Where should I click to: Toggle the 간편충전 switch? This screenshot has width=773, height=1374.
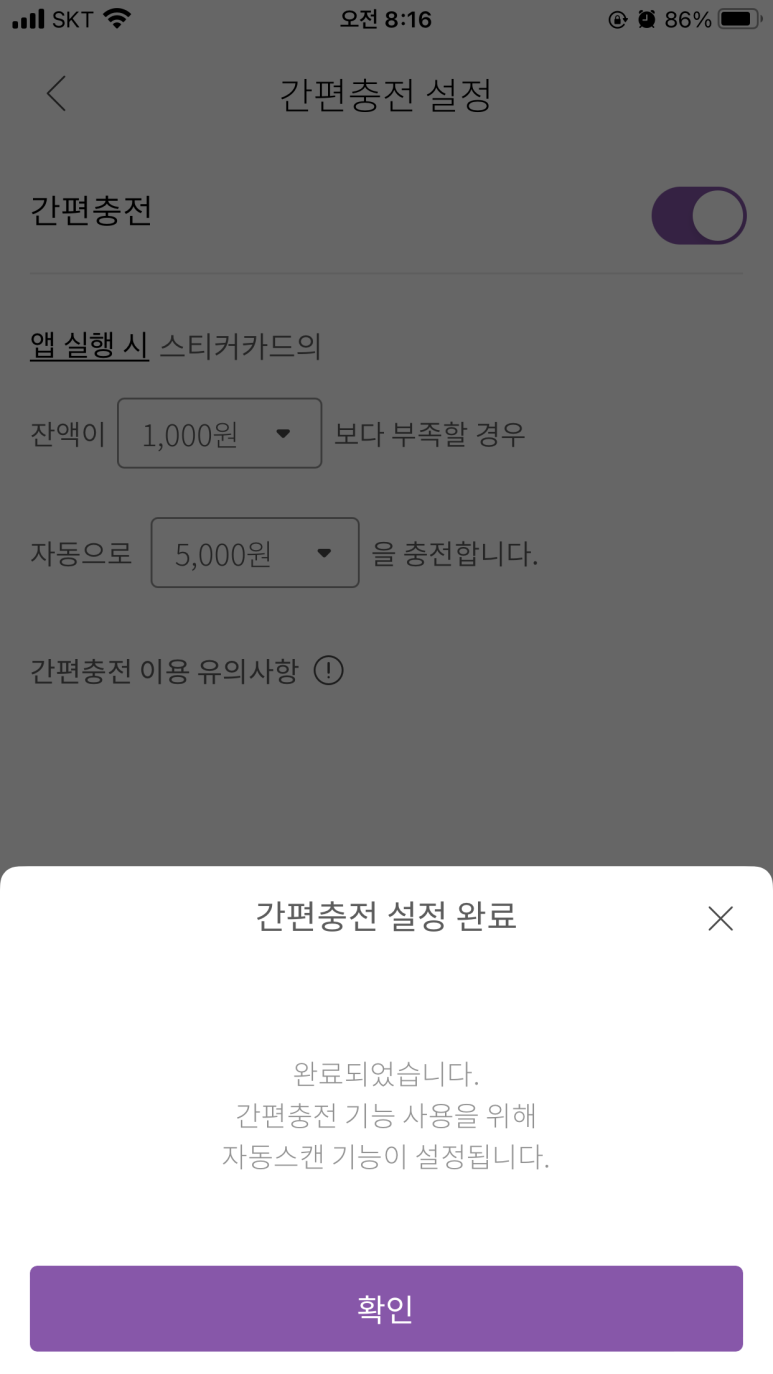[698, 215]
